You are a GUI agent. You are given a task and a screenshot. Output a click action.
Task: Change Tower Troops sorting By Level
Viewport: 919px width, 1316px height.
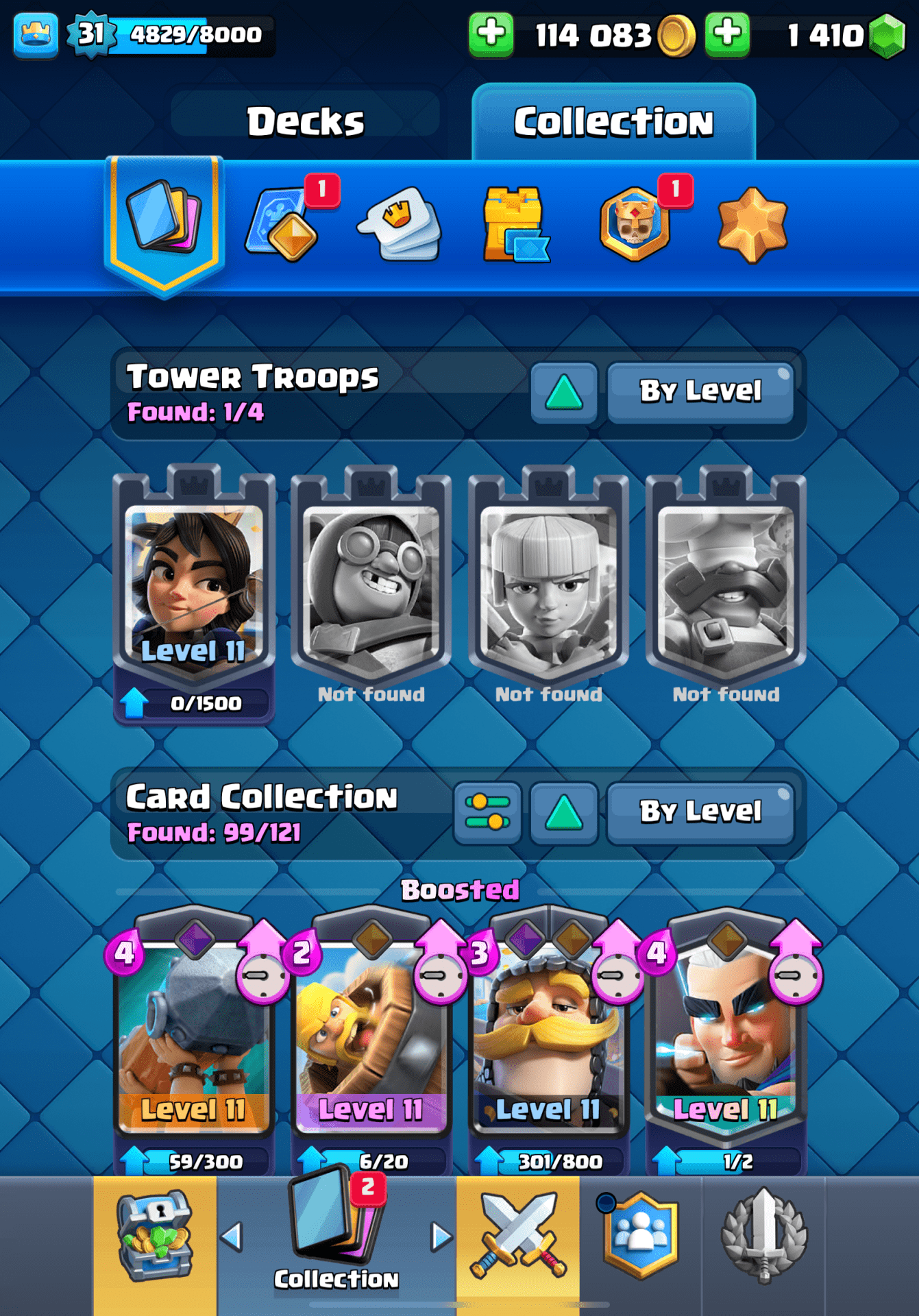click(700, 393)
